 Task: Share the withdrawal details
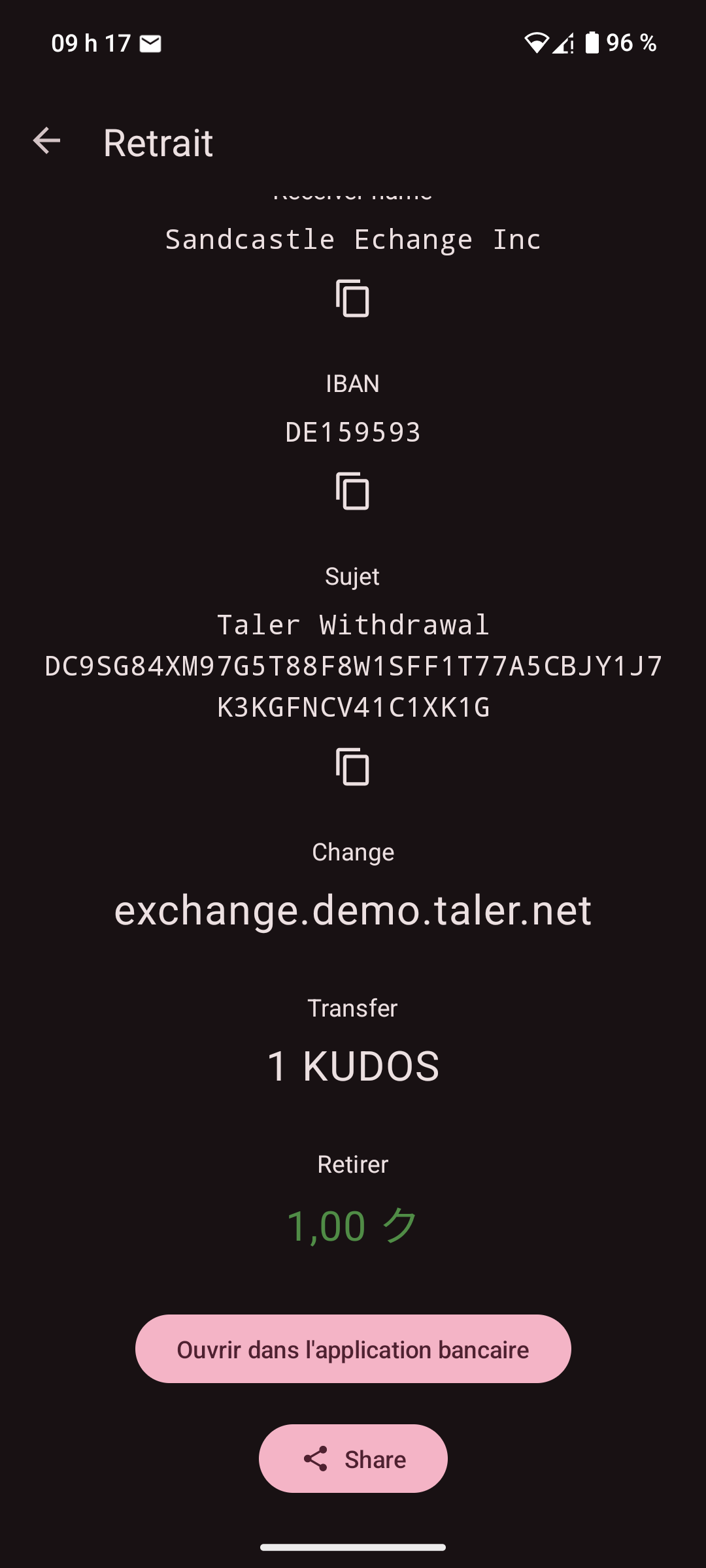click(x=353, y=1458)
